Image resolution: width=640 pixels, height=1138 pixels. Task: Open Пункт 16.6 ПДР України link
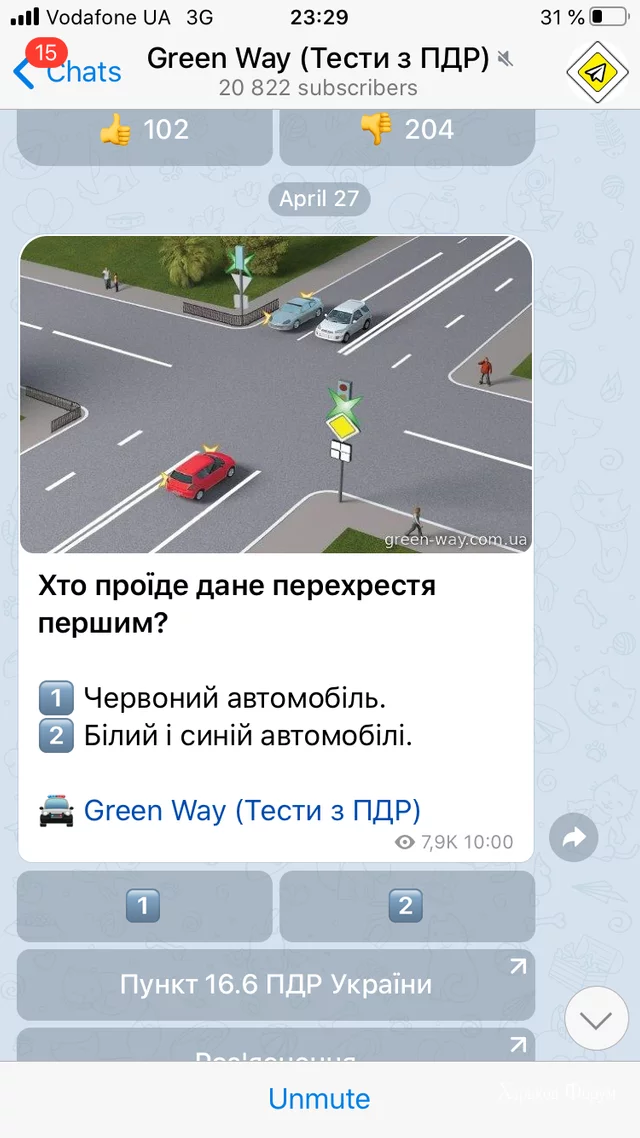tap(275, 984)
